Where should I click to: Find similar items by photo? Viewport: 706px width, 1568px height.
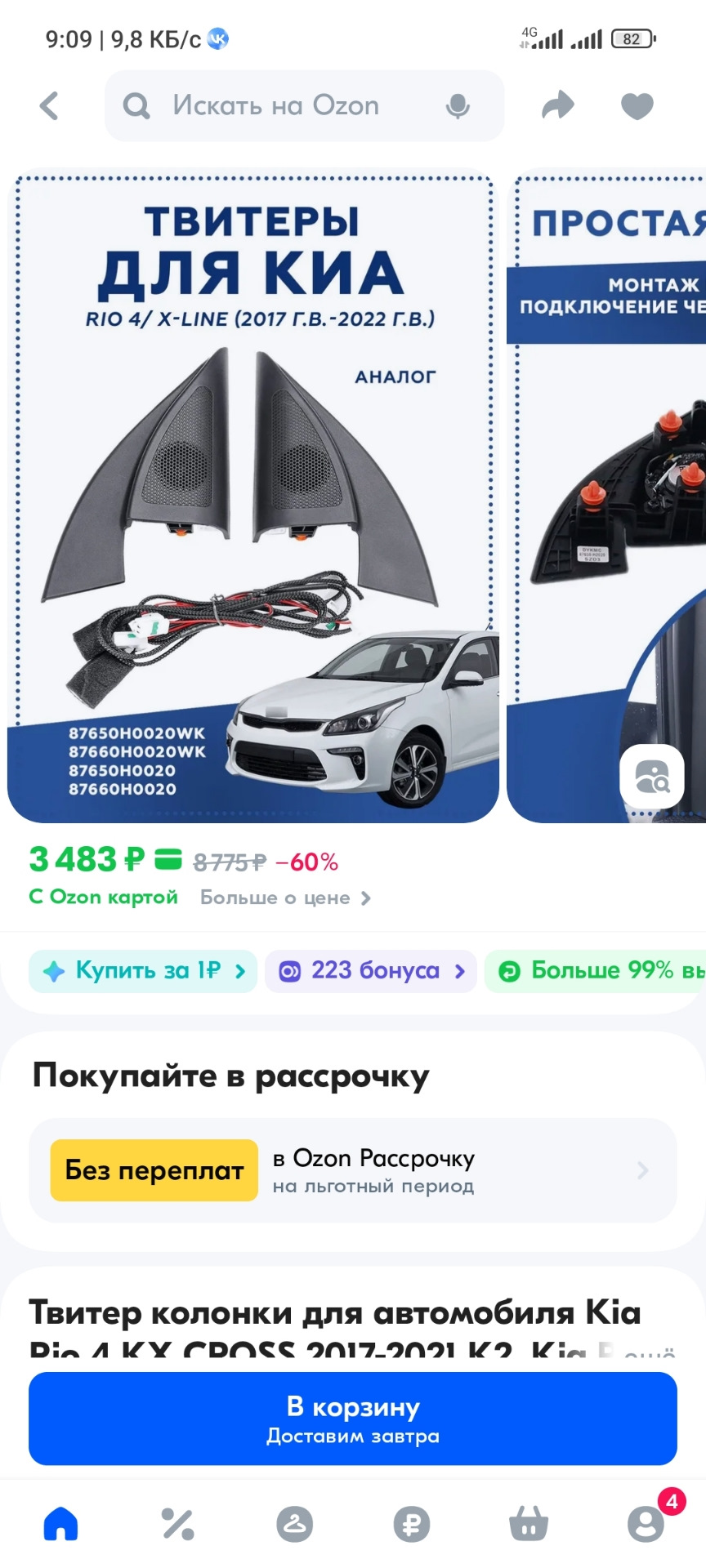651,776
